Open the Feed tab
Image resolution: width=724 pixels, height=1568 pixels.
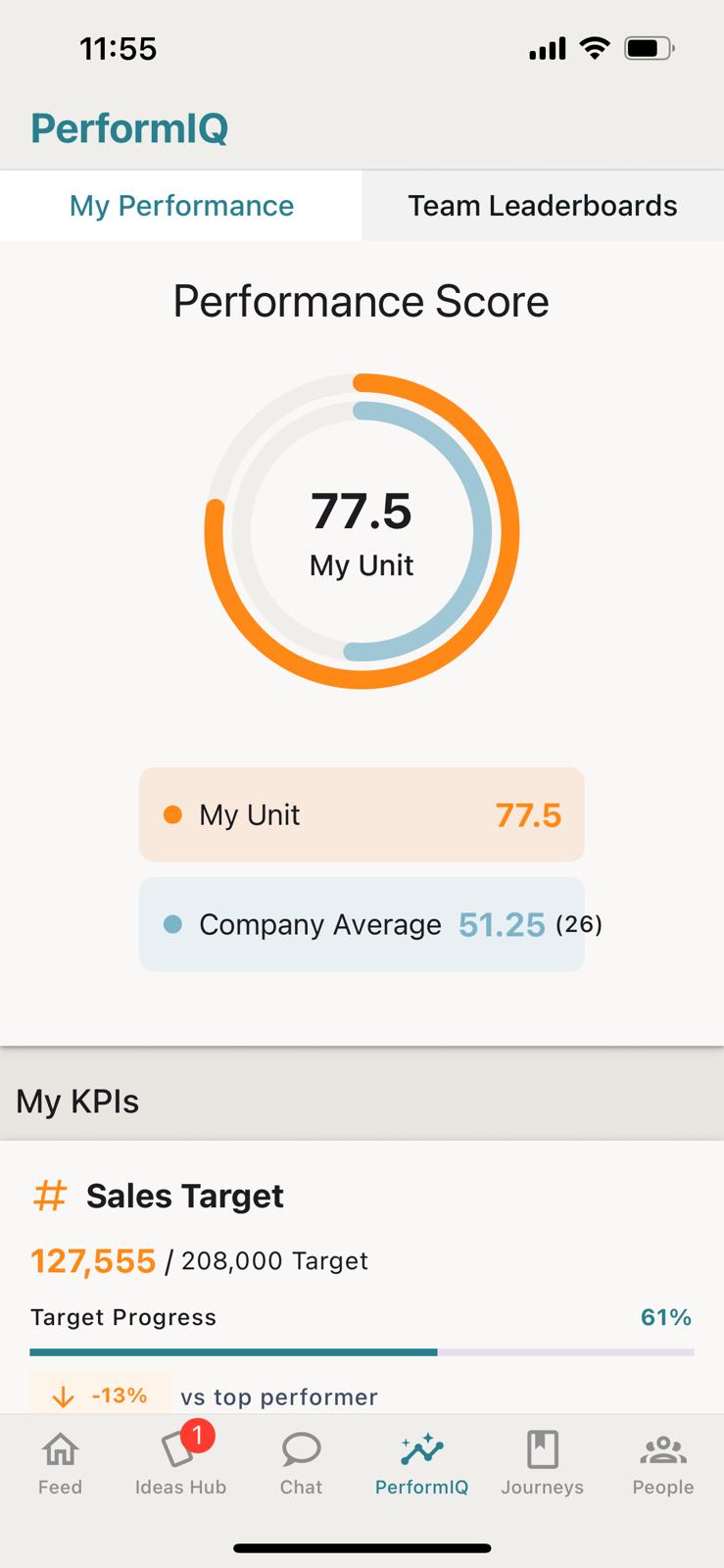[x=60, y=1464]
